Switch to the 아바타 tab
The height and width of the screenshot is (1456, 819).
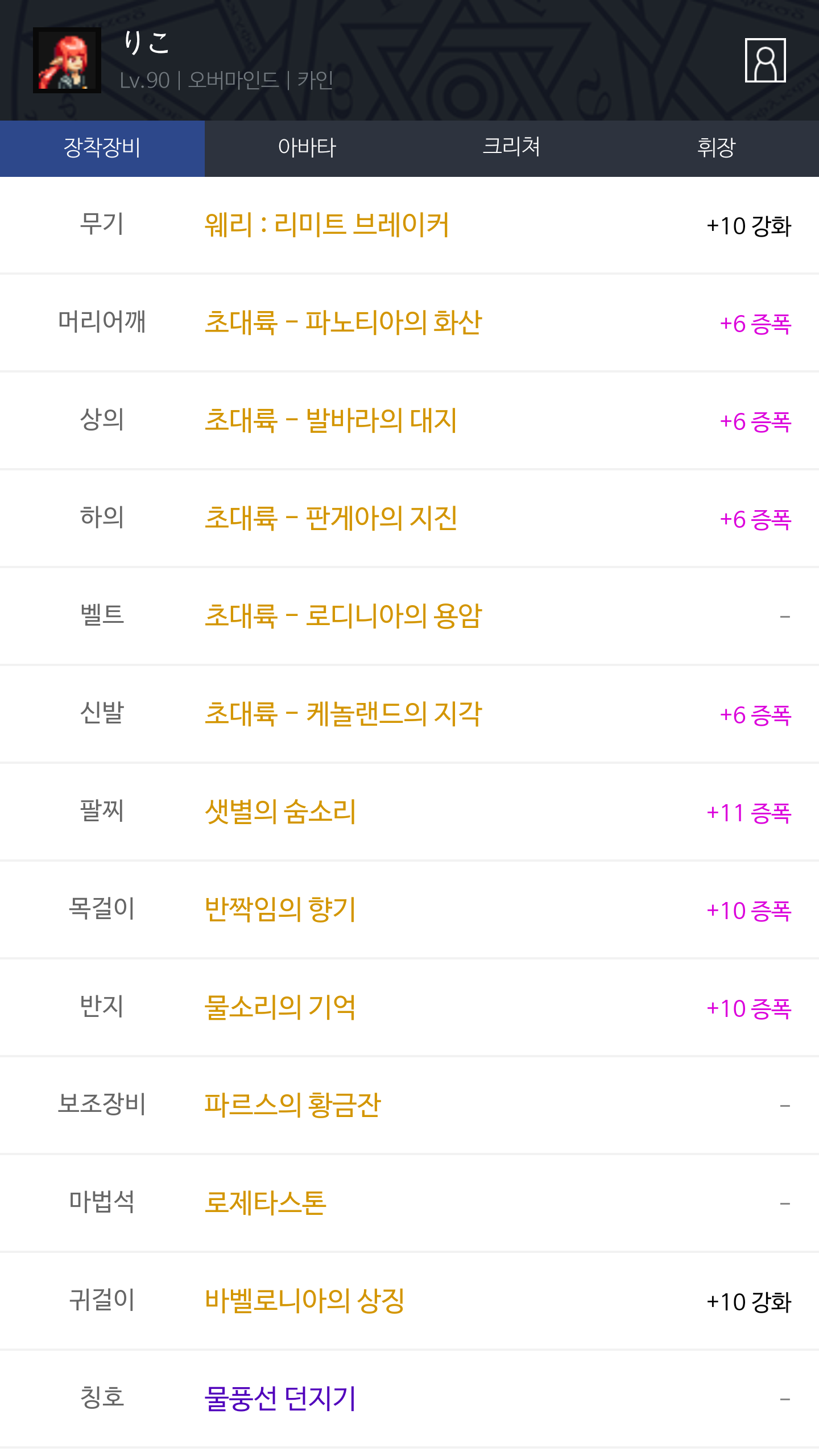point(307,148)
